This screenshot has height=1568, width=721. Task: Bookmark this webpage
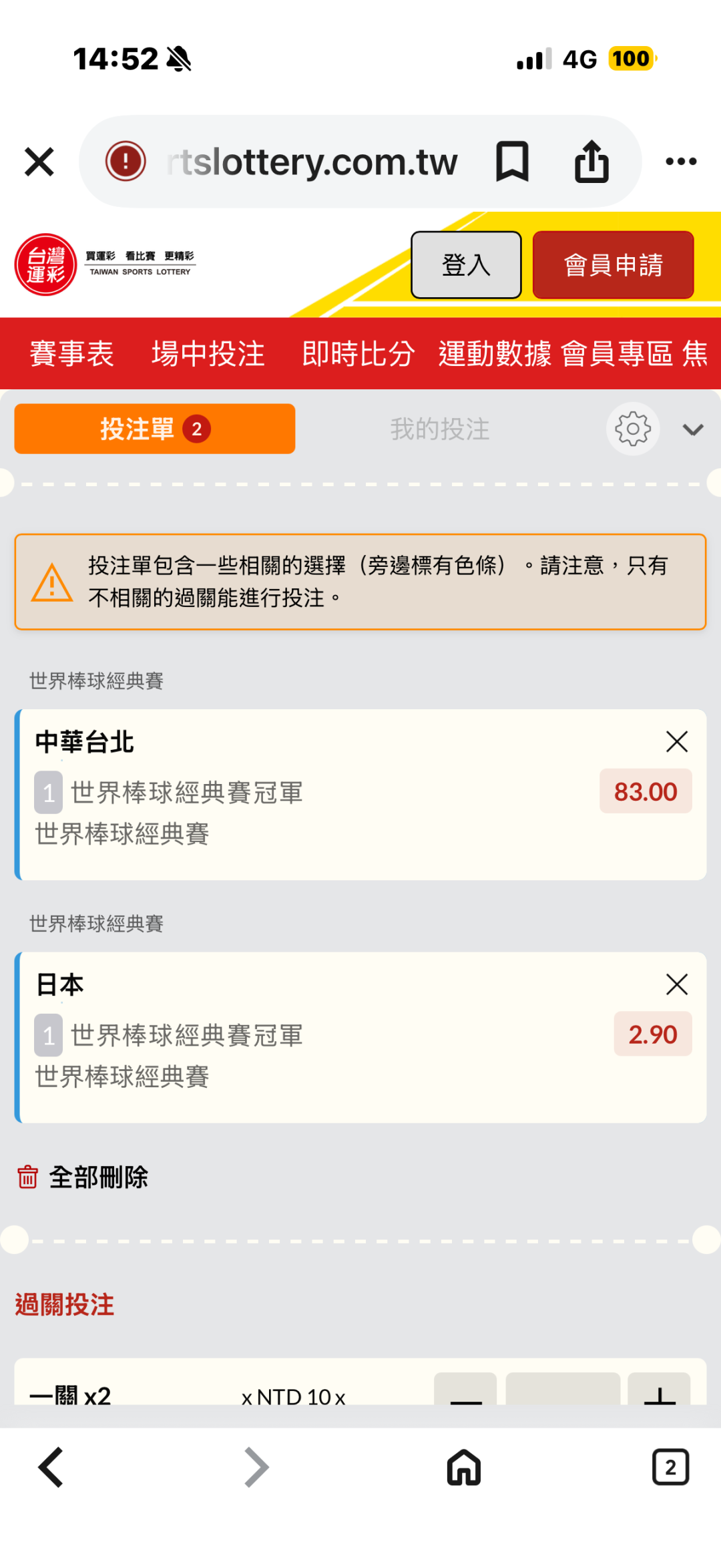click(x=512, y=162)
